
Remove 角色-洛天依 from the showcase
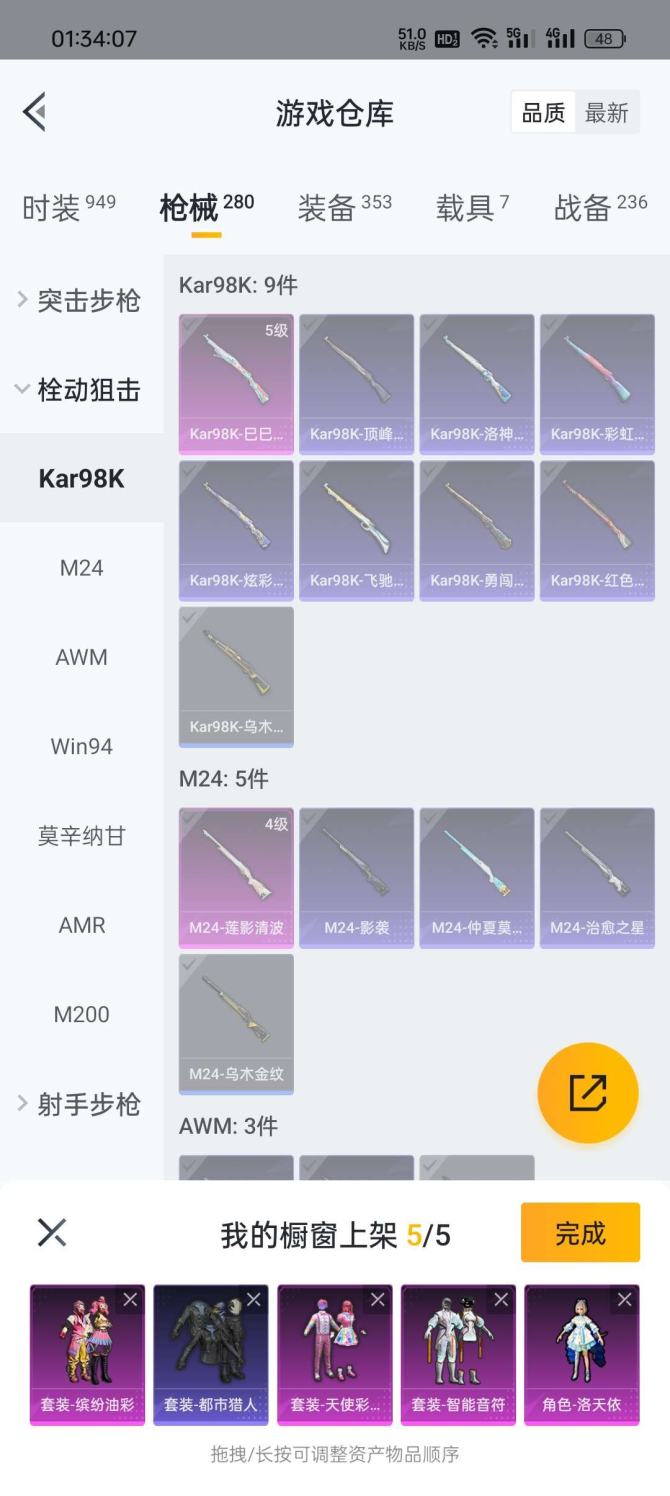(624, 1299)
